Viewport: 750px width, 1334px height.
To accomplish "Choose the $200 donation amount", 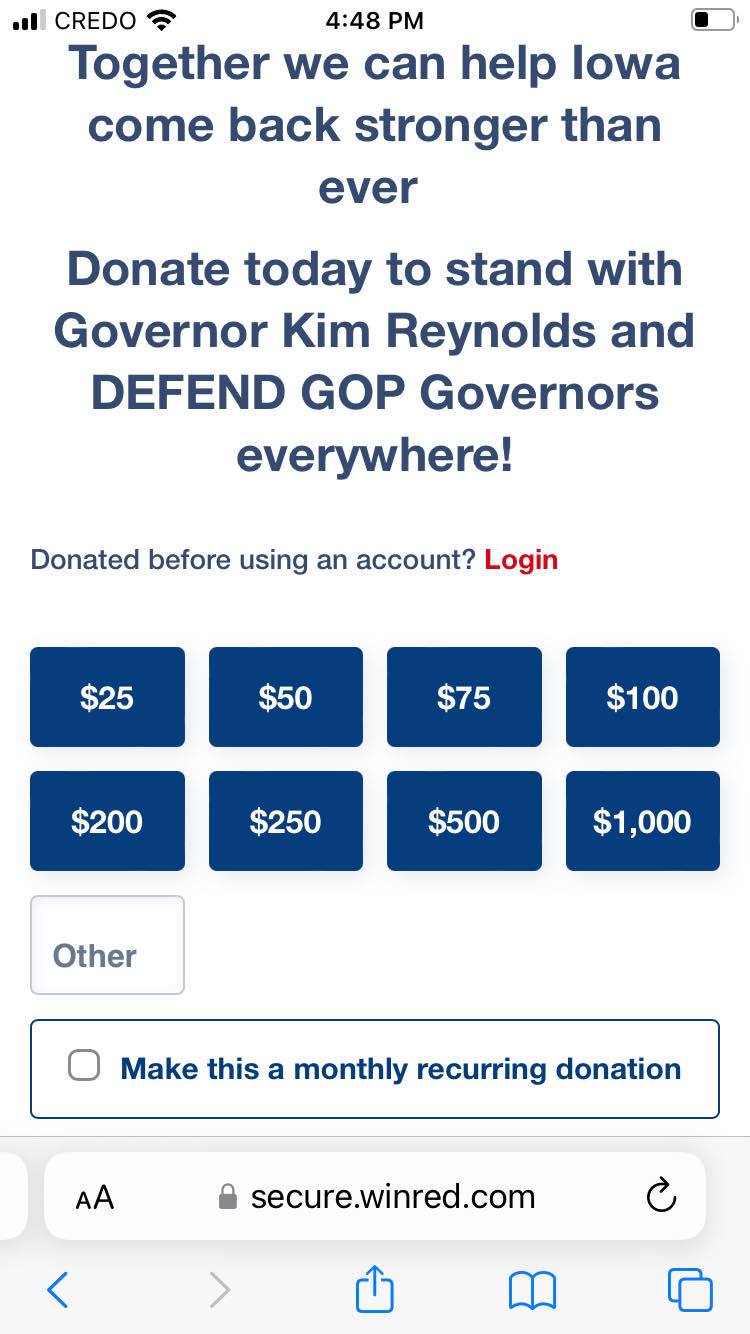I will click(107, 821).
